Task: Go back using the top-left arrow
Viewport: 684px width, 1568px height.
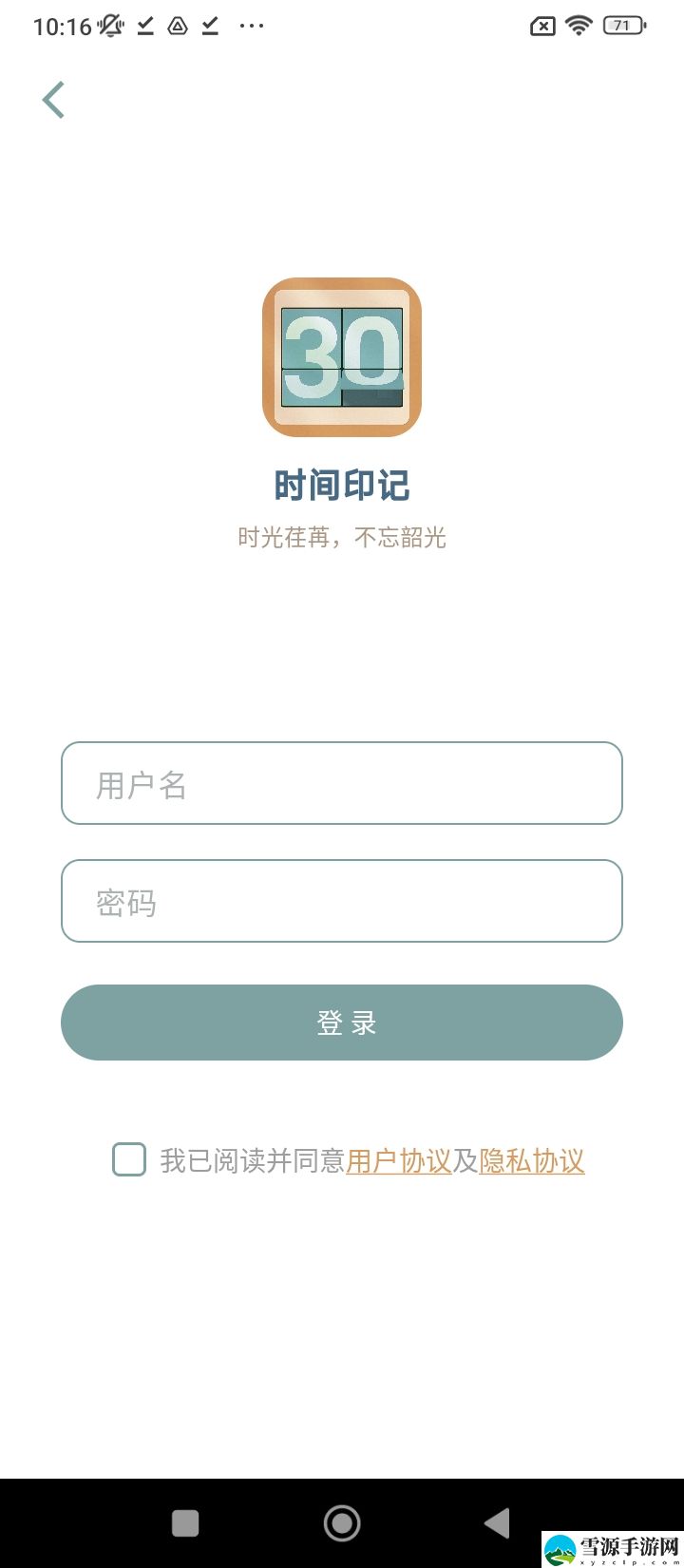Action: coord(53,100)
